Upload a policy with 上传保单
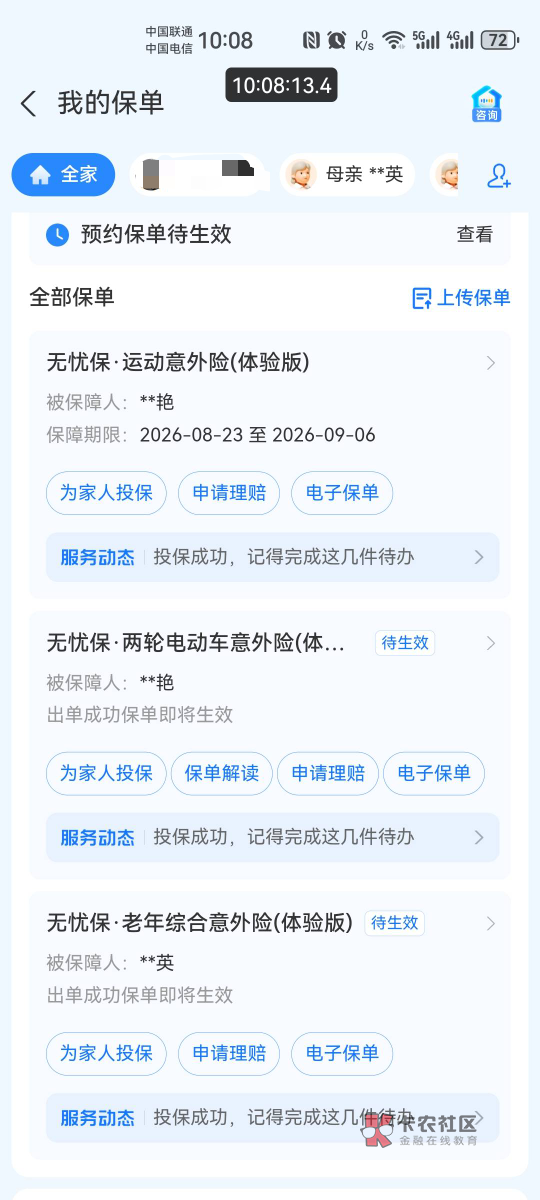 click(461, 297)
